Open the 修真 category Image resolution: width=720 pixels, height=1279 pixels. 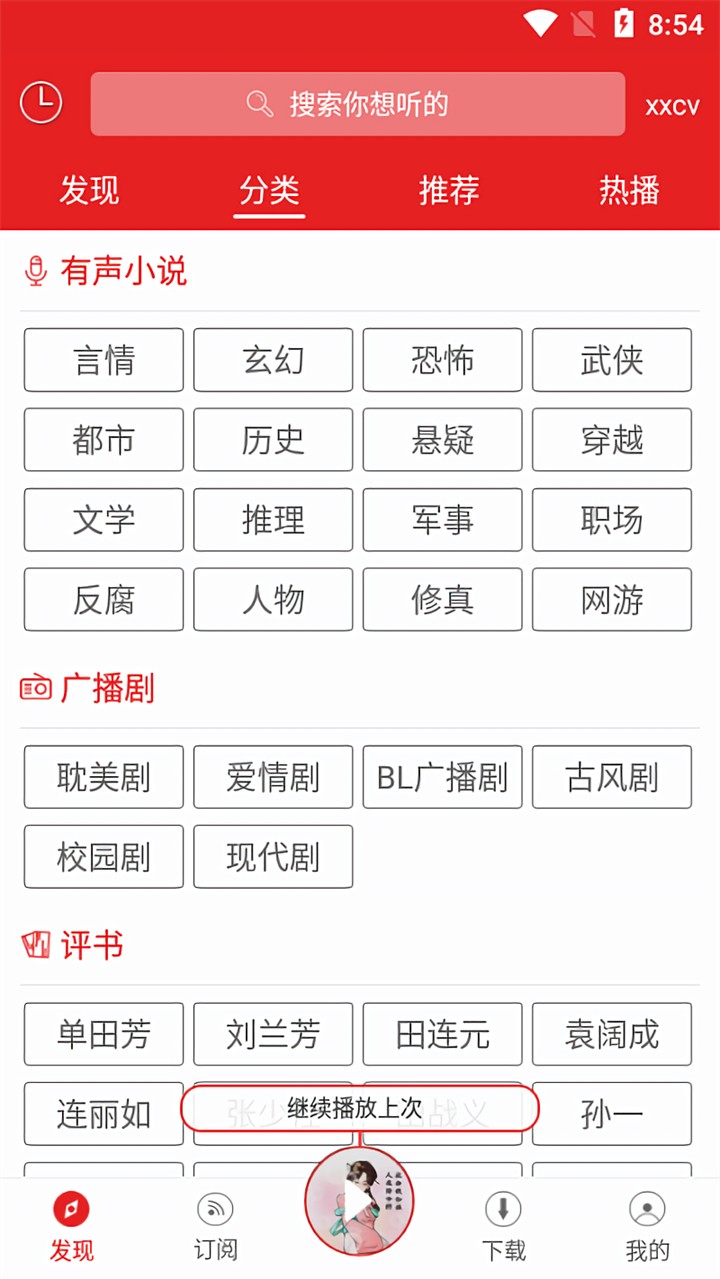coord(442,599)
